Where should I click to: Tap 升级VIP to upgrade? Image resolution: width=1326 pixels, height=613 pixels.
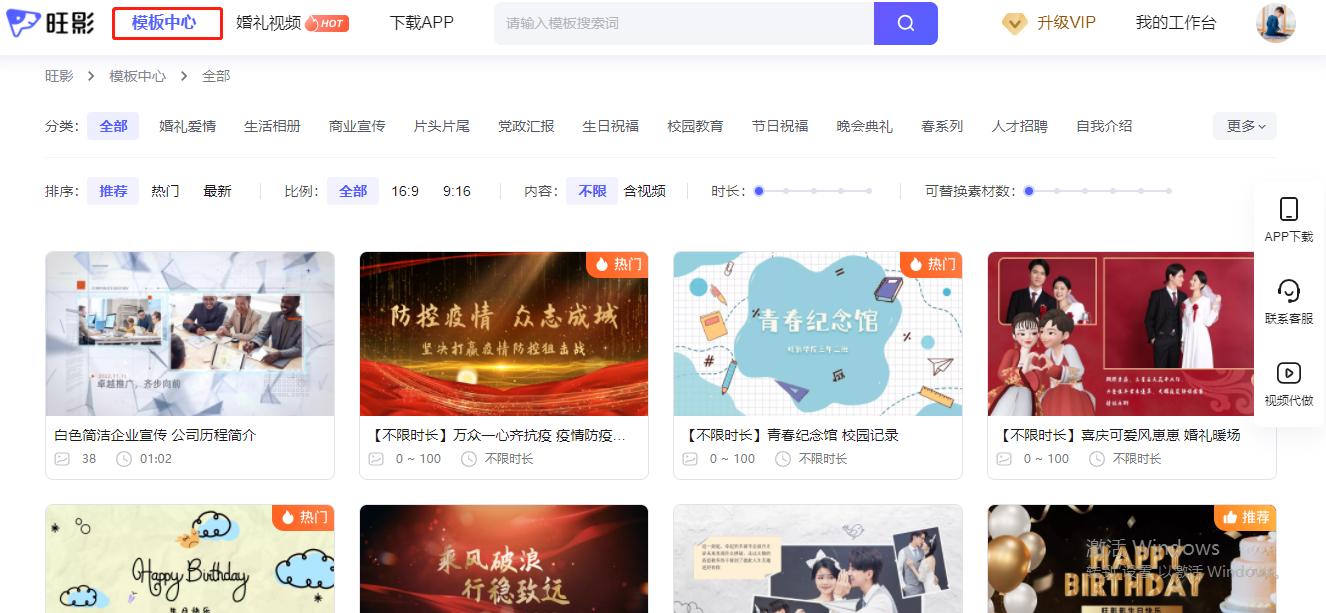pyautogui.click(x=1050, y=23)
